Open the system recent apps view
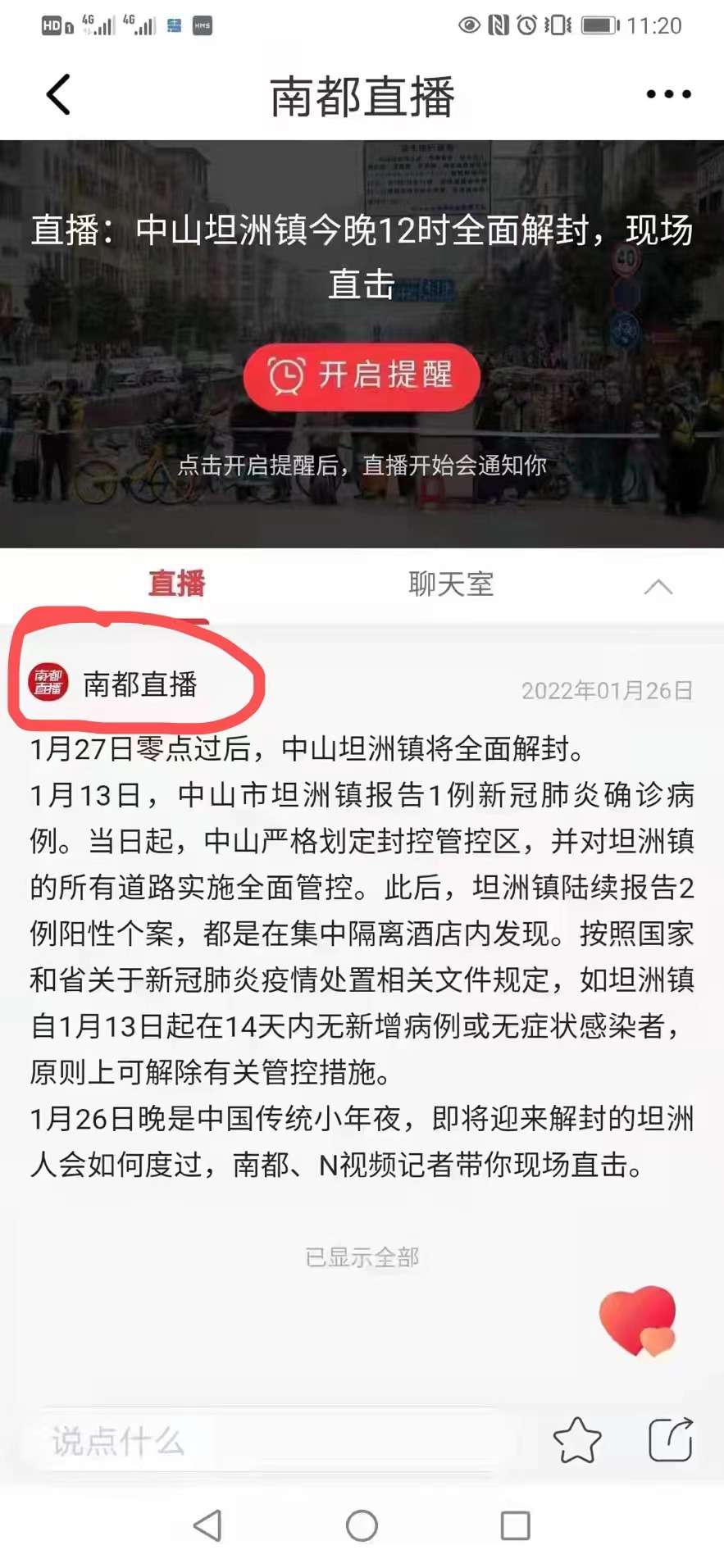 (x=515, y=1525)
